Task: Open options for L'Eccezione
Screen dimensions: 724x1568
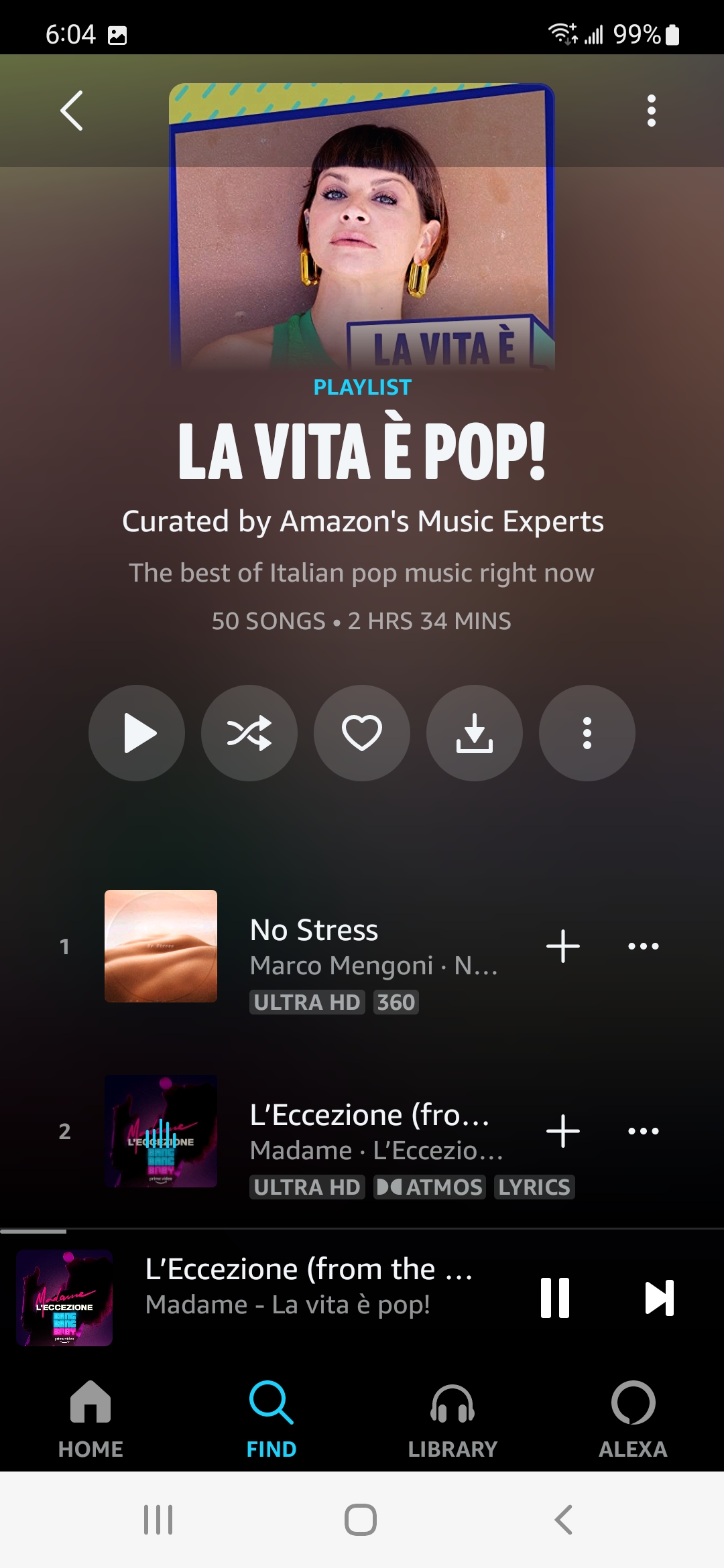Action: (x=644, y=1131)
